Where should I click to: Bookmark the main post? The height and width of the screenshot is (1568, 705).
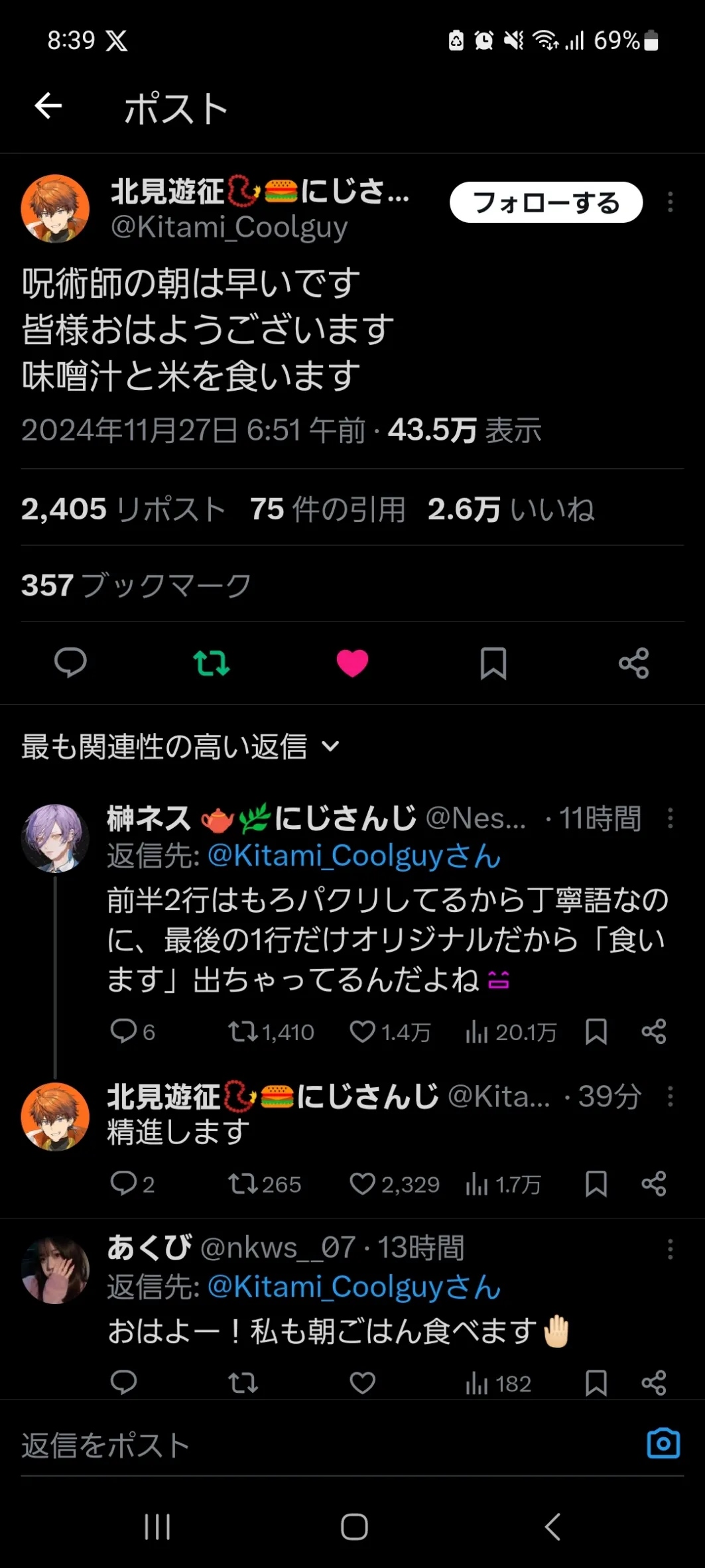tap(493, 663)
